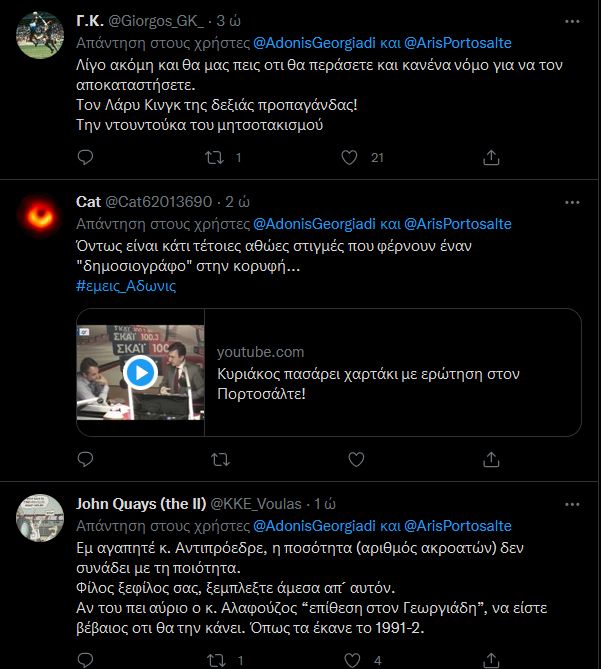Viewport: 601px width, 669px height.
Task: Open @ArisPortosalte mention in John Quays' reply
Action: click(x=458, y=526)
